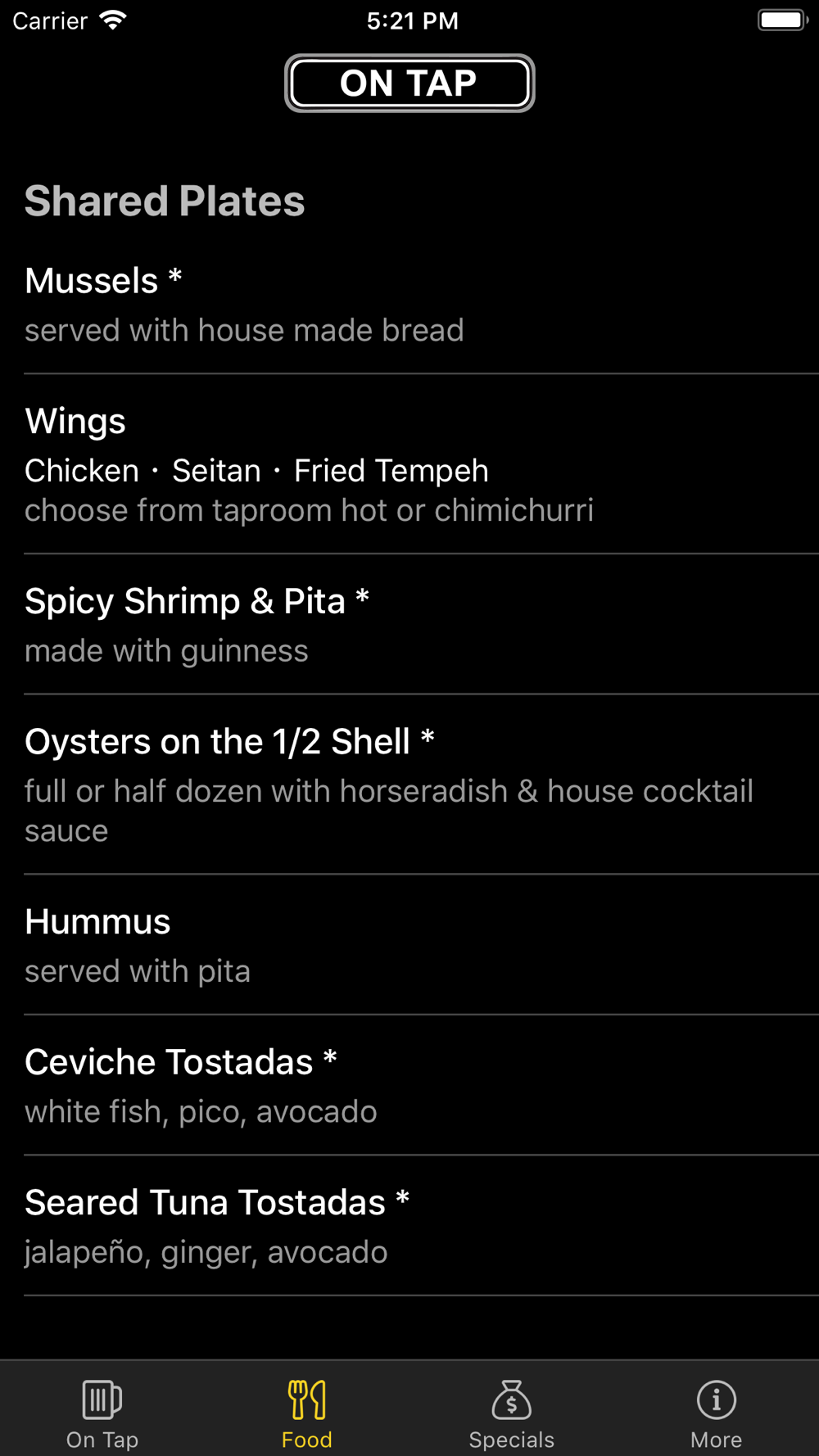The width and height of the screenshot is (819, 1456).
Task: Select the Food tab
Action: pyautogui.click(x=307, y=1412)
